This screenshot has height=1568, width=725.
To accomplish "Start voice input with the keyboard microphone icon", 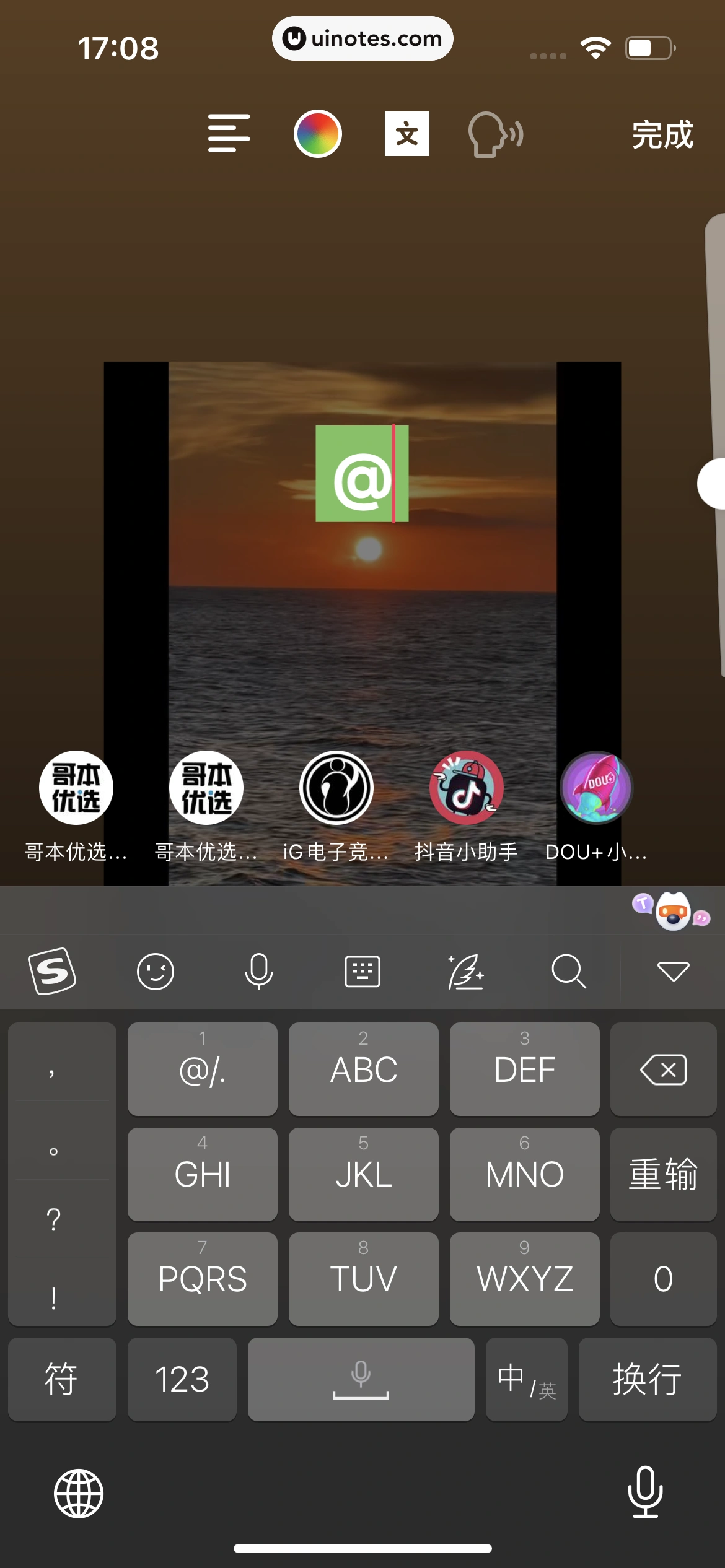I will pos(259,971).
